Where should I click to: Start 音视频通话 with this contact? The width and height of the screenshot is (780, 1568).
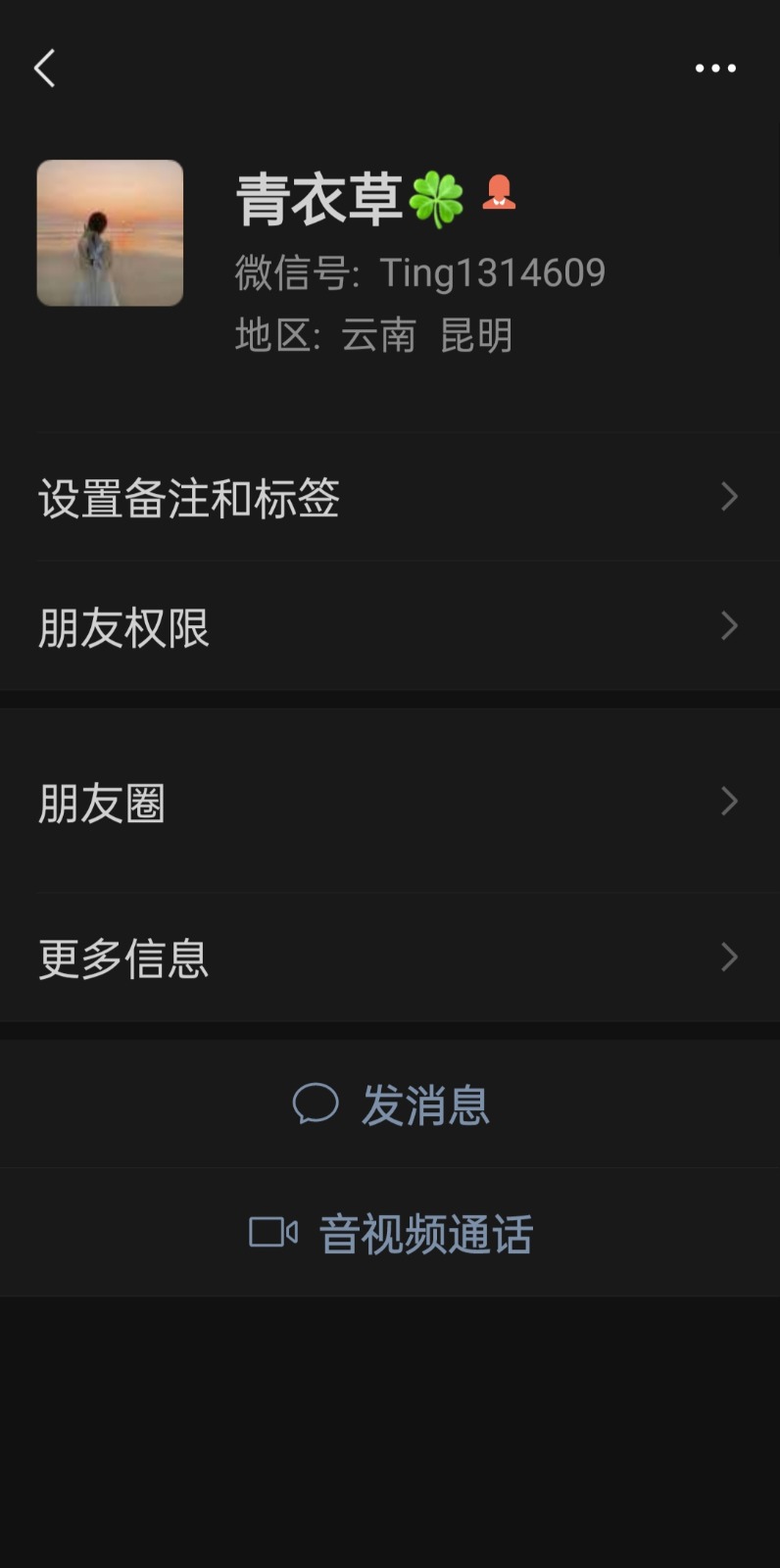point(390,1234)
